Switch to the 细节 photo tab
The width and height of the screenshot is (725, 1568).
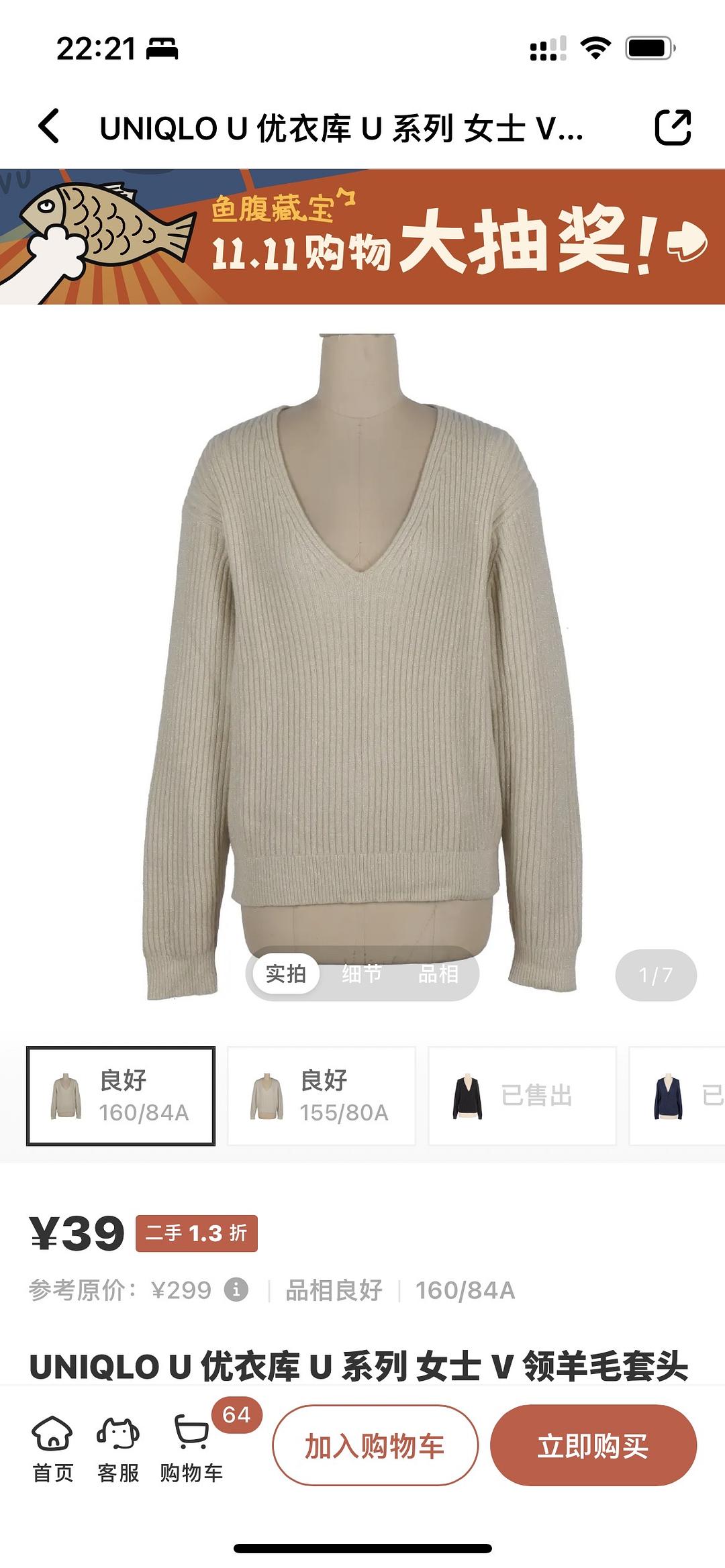tap(362, 974)
